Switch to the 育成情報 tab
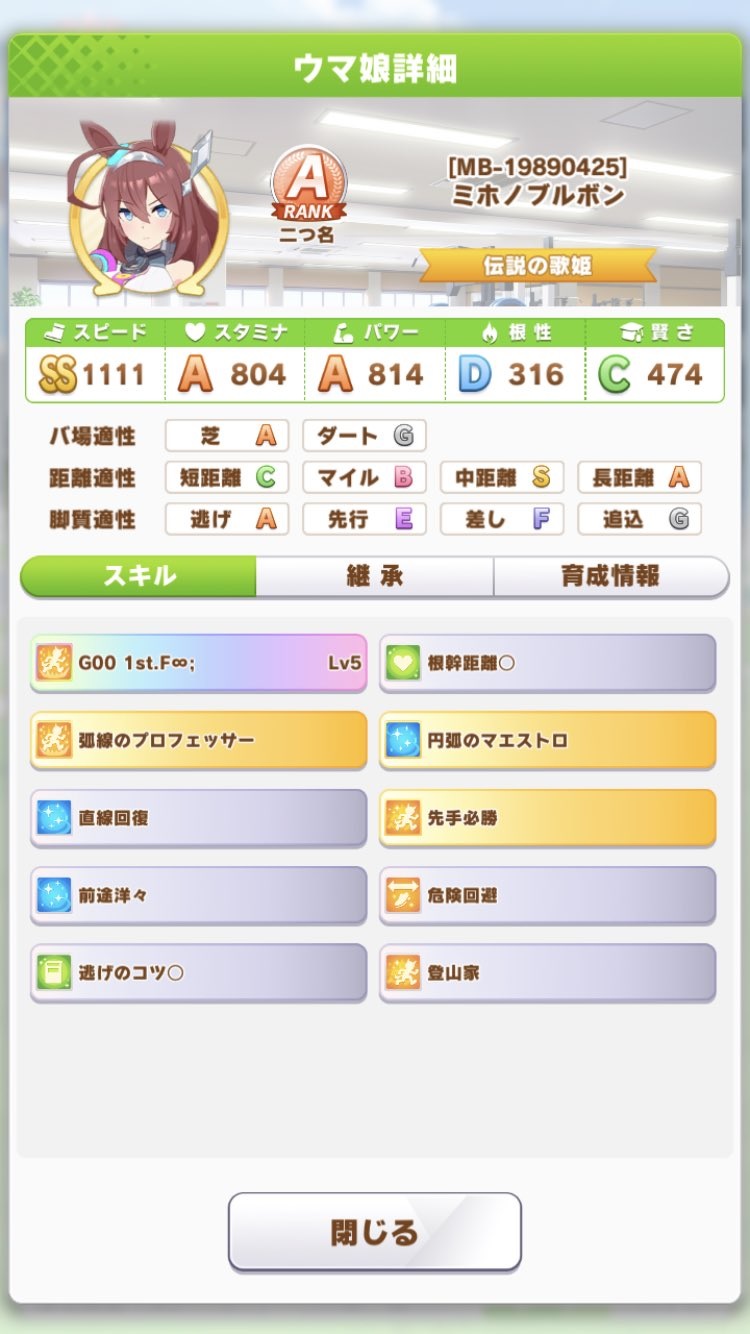 610,576
